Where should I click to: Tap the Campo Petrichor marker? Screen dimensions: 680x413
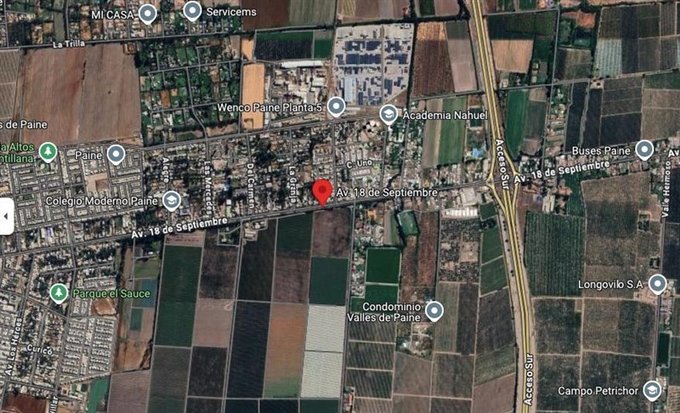tap(652, 390)
